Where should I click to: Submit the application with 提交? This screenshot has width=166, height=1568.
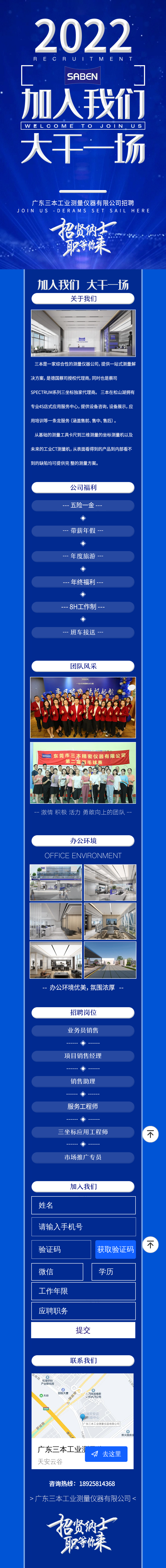tap(83, 1330)
